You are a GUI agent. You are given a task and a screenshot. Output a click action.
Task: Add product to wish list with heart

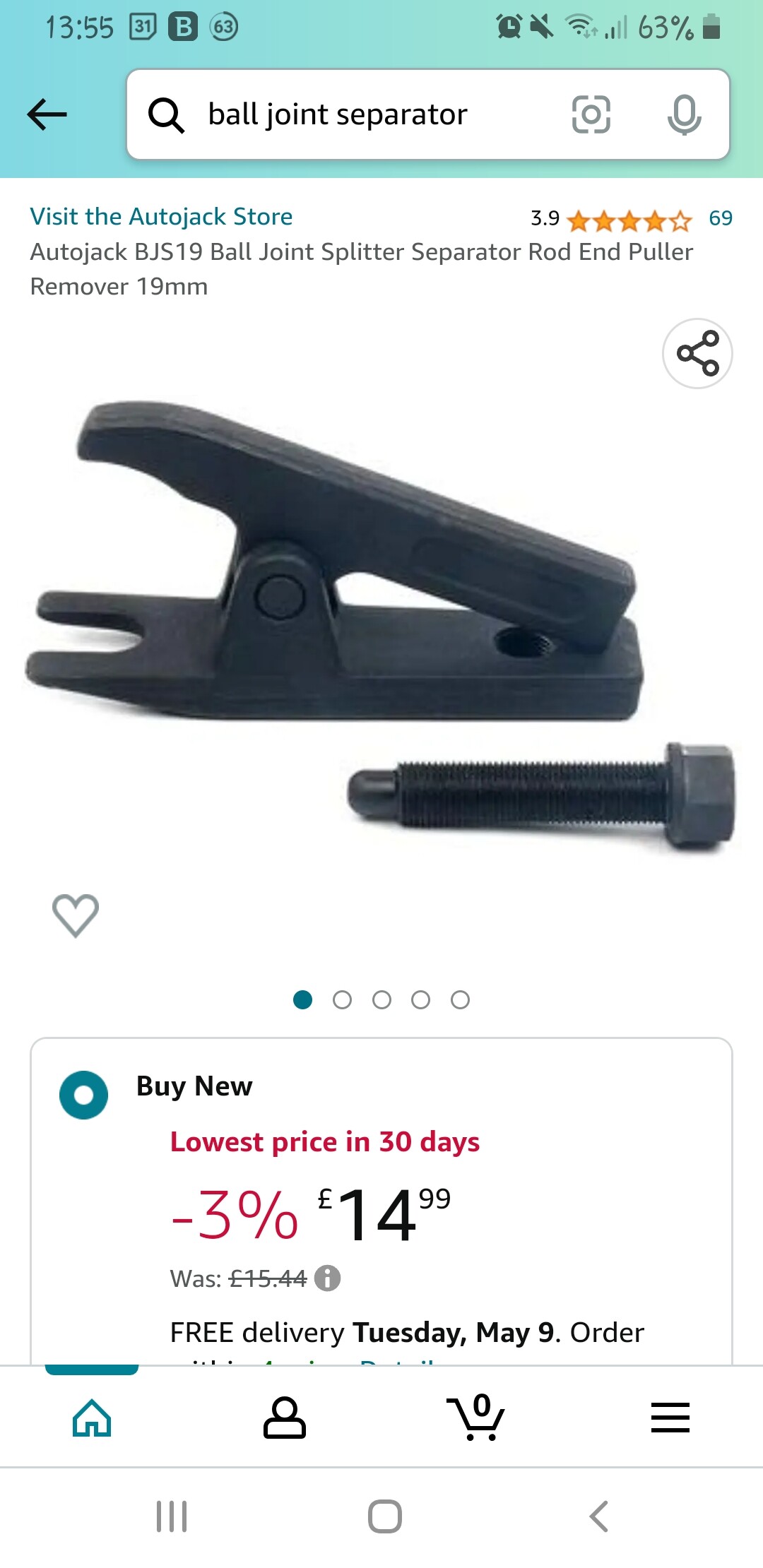[x=76, y=915]
